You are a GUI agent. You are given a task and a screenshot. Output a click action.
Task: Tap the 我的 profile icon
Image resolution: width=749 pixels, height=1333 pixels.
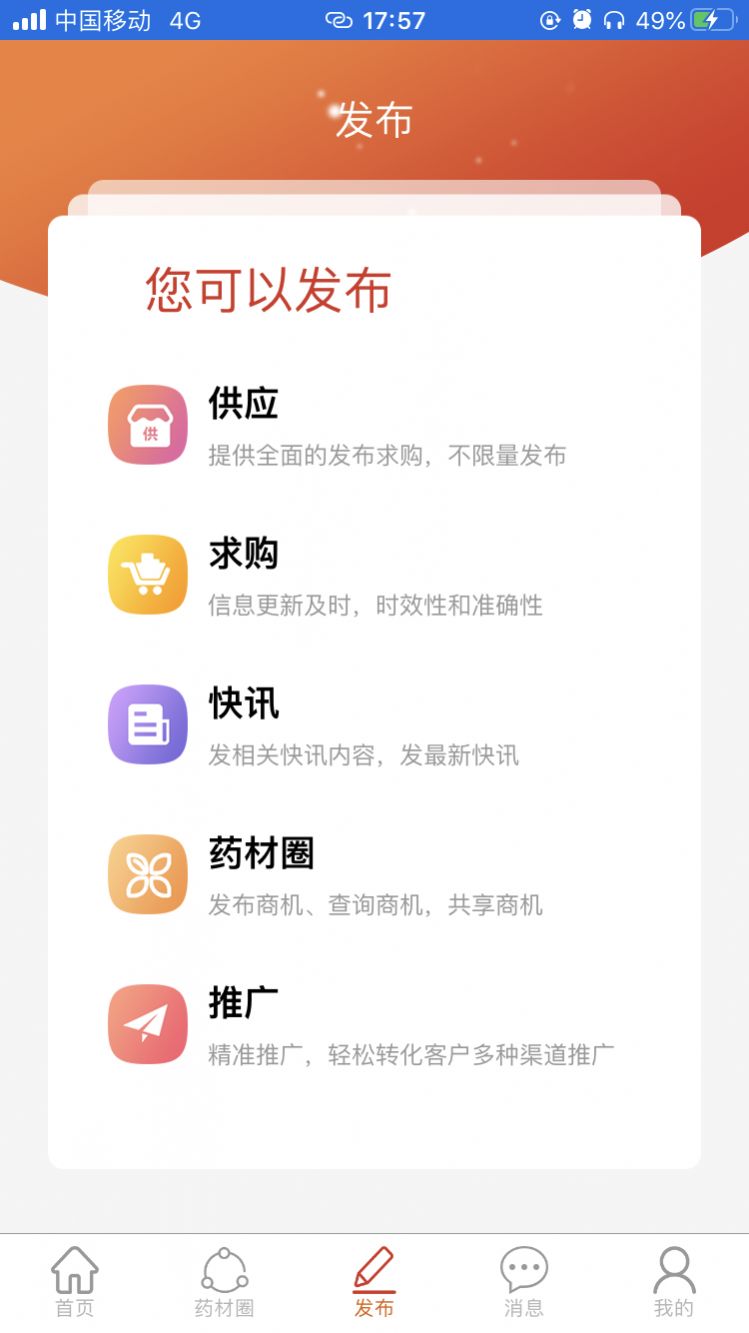[x=673, y=1267]
